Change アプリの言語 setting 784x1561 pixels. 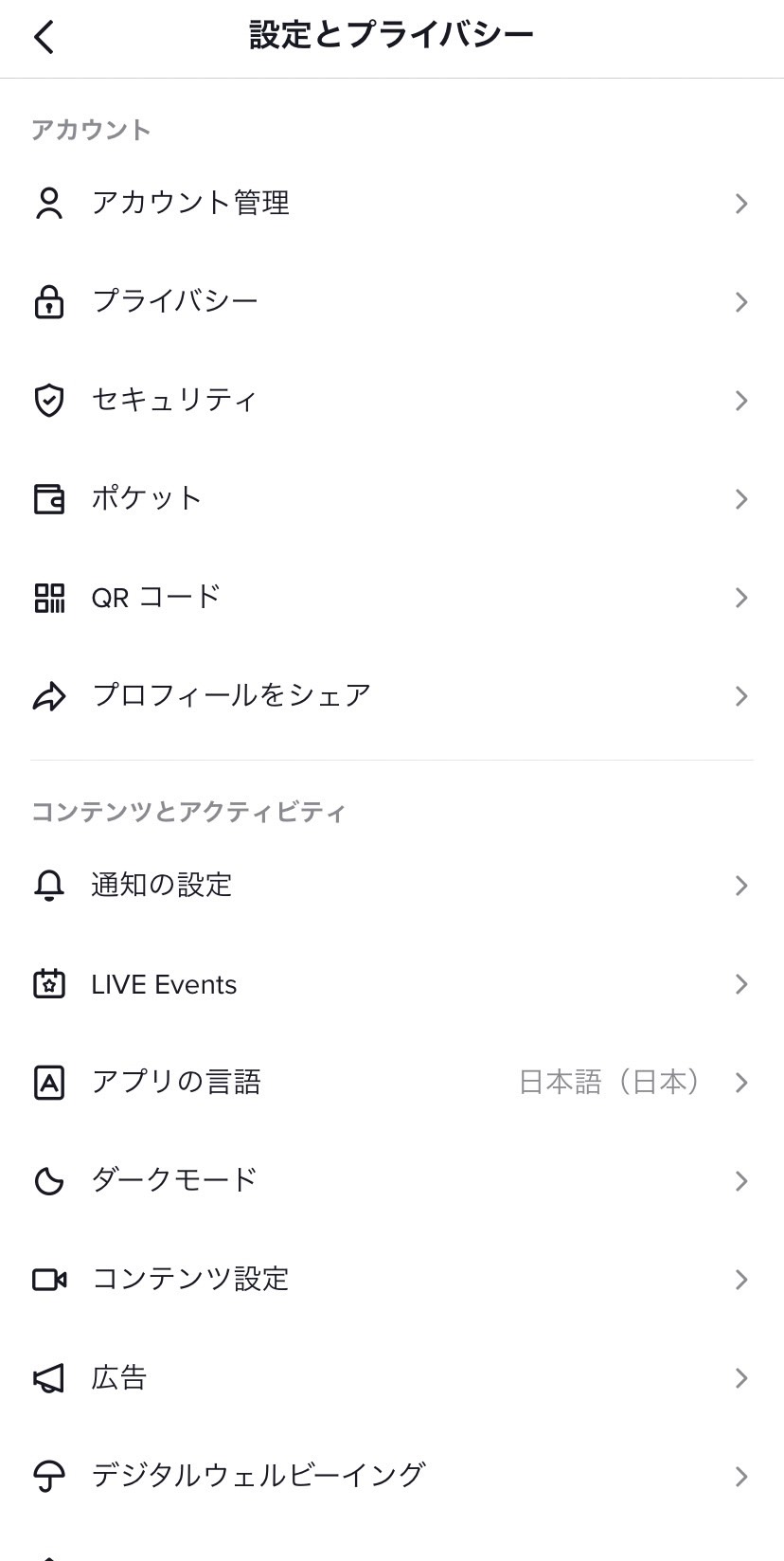pos(392,1082)
